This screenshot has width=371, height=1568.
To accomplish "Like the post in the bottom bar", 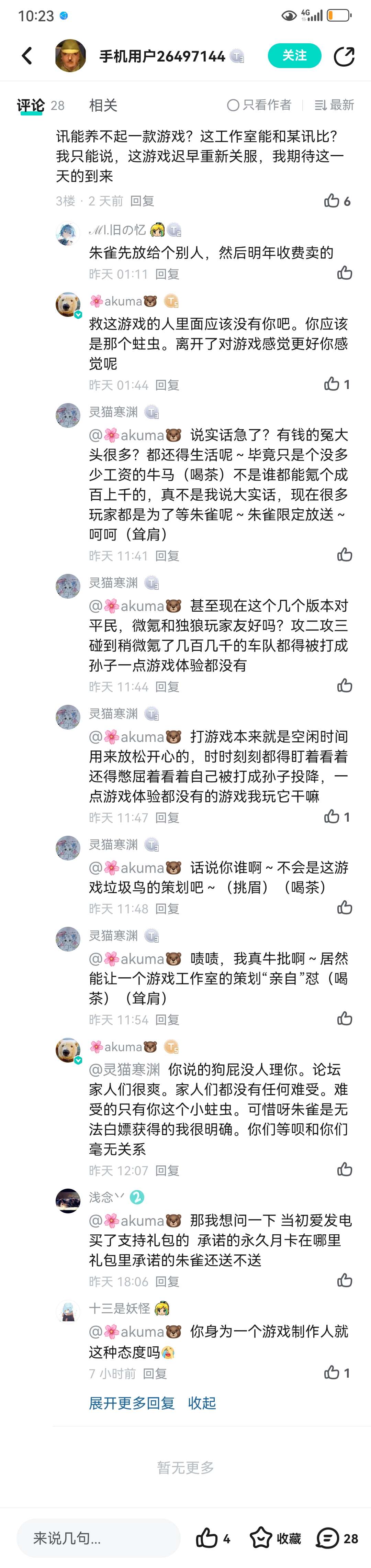I will 207,1538.
